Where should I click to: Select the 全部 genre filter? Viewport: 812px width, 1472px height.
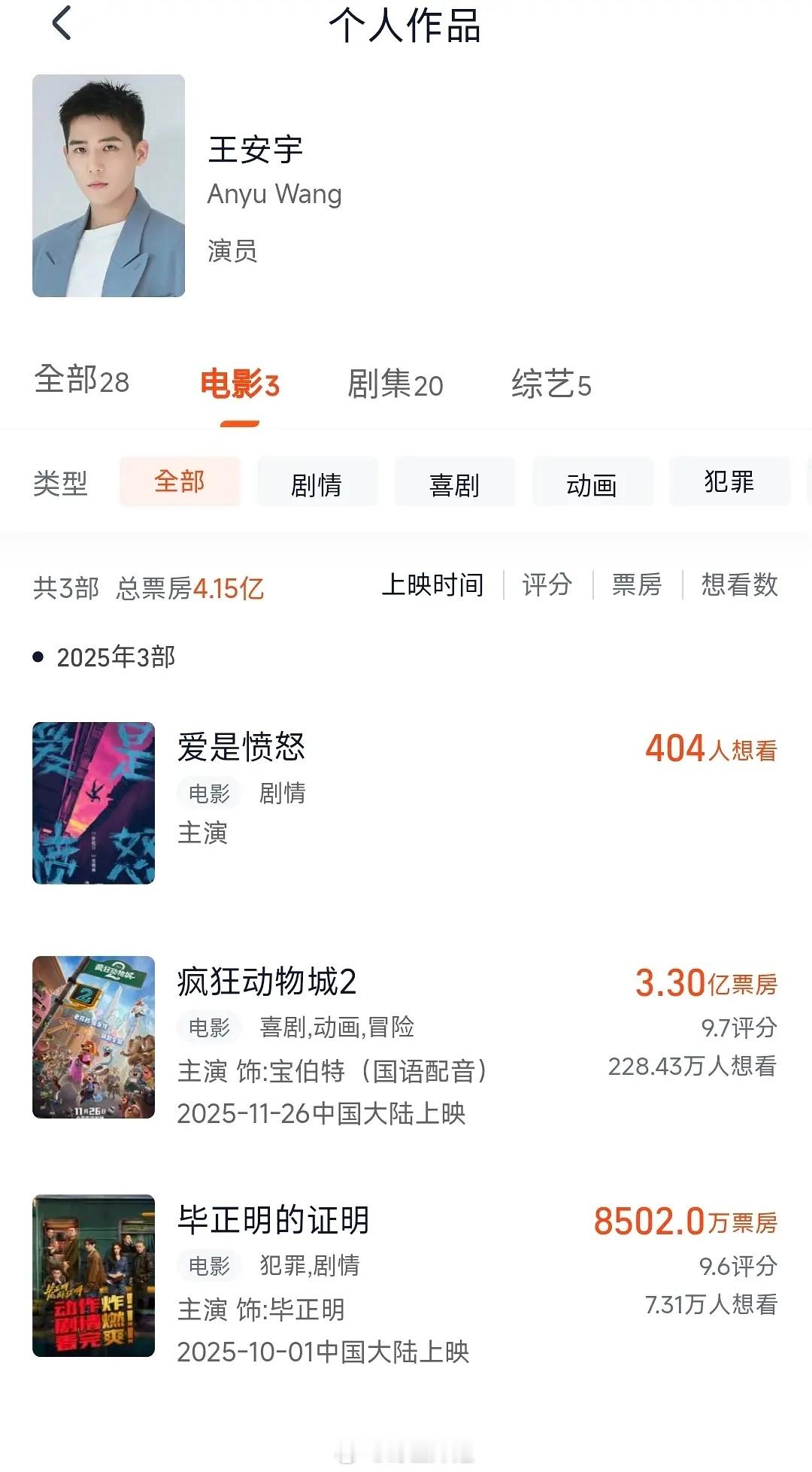tap(180, 483)
